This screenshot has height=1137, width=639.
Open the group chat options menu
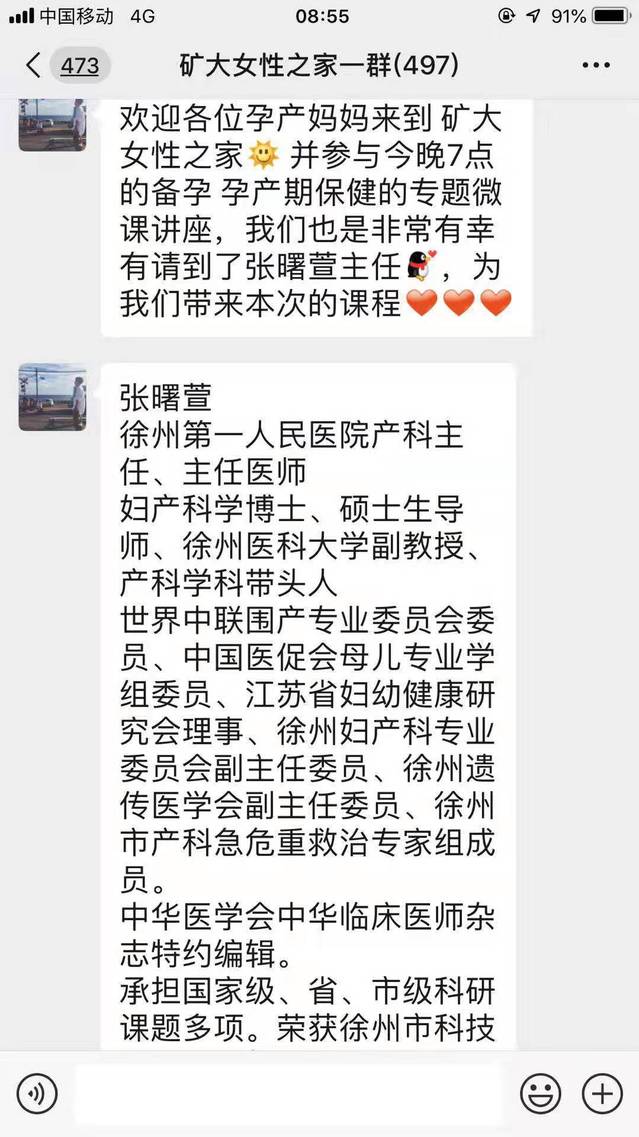pos(595,66)
